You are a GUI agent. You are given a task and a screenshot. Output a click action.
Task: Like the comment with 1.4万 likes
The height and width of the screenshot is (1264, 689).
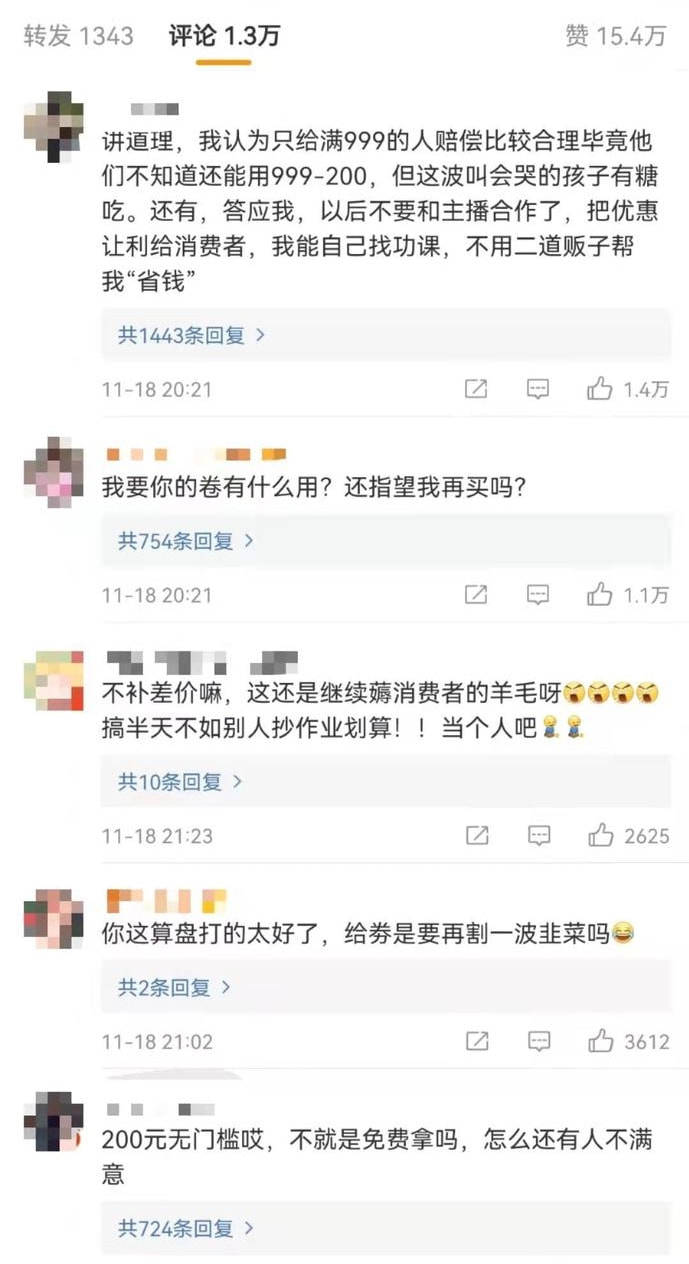point(600,389)
